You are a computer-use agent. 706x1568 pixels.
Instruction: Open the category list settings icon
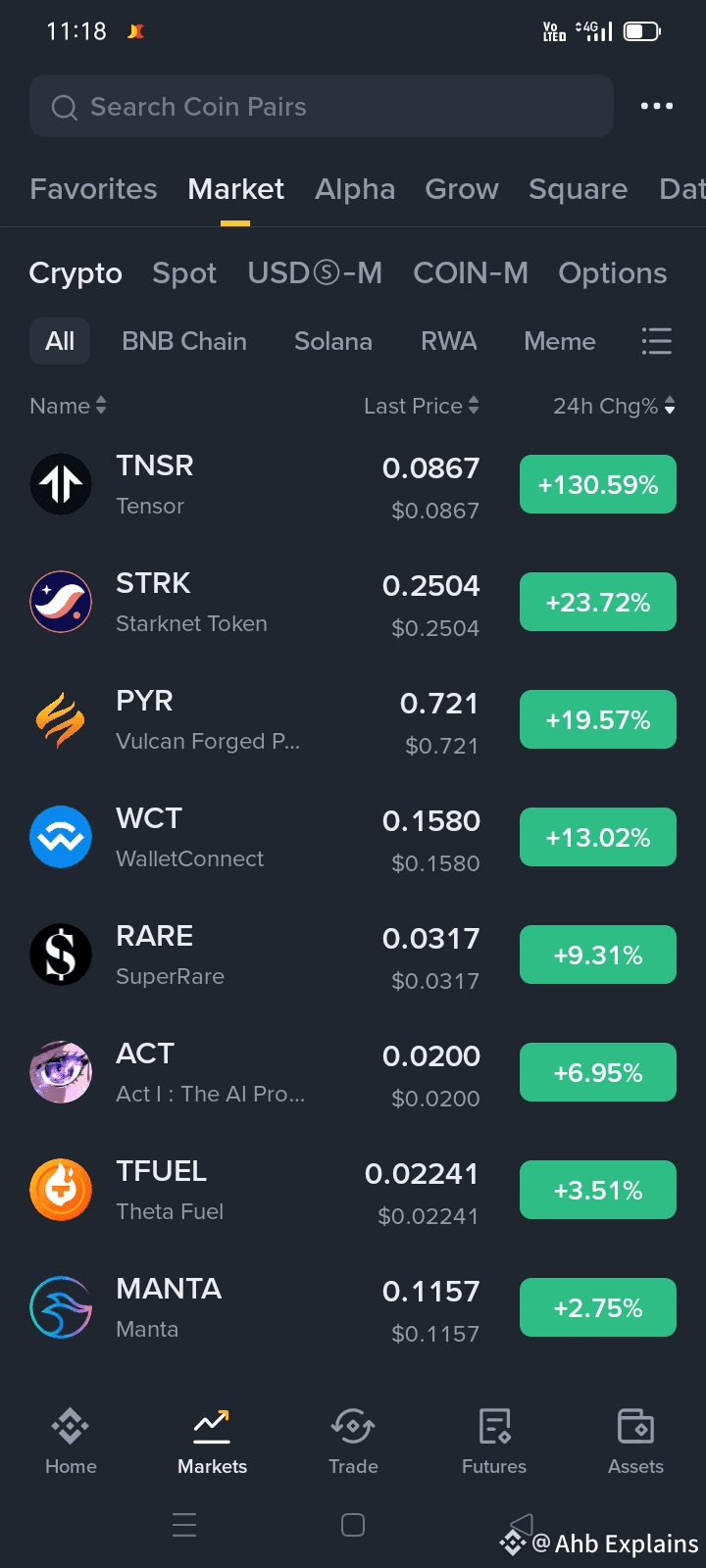pos(656,341)
